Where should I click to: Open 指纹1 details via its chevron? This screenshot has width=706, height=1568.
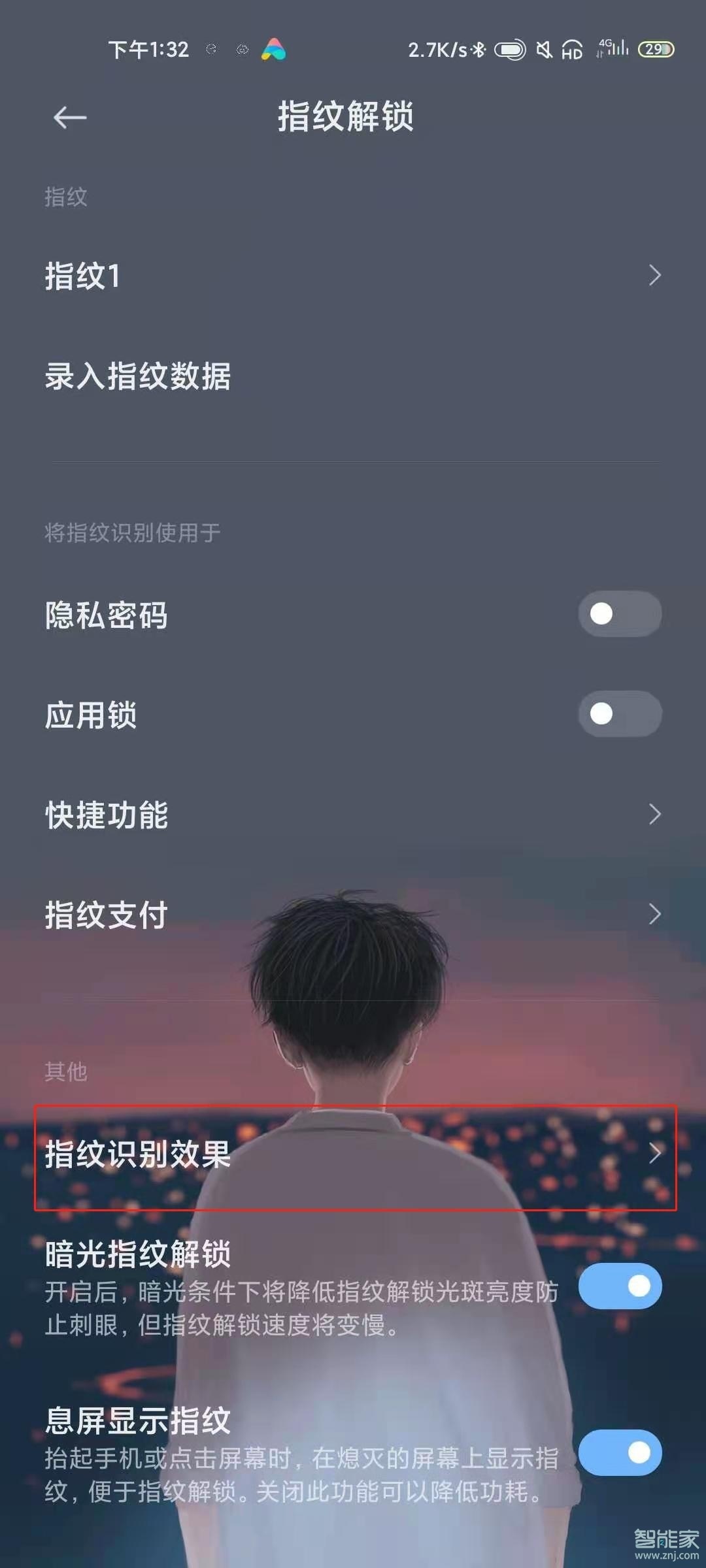coord(657,276)
